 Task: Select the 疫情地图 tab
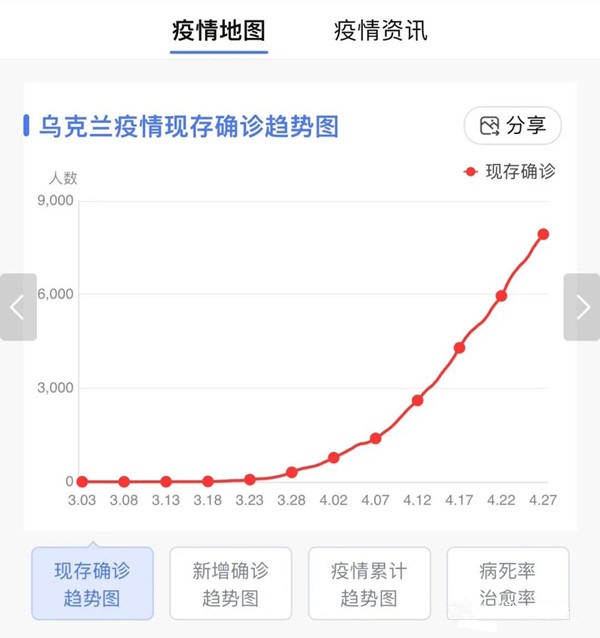click(218, 29)
